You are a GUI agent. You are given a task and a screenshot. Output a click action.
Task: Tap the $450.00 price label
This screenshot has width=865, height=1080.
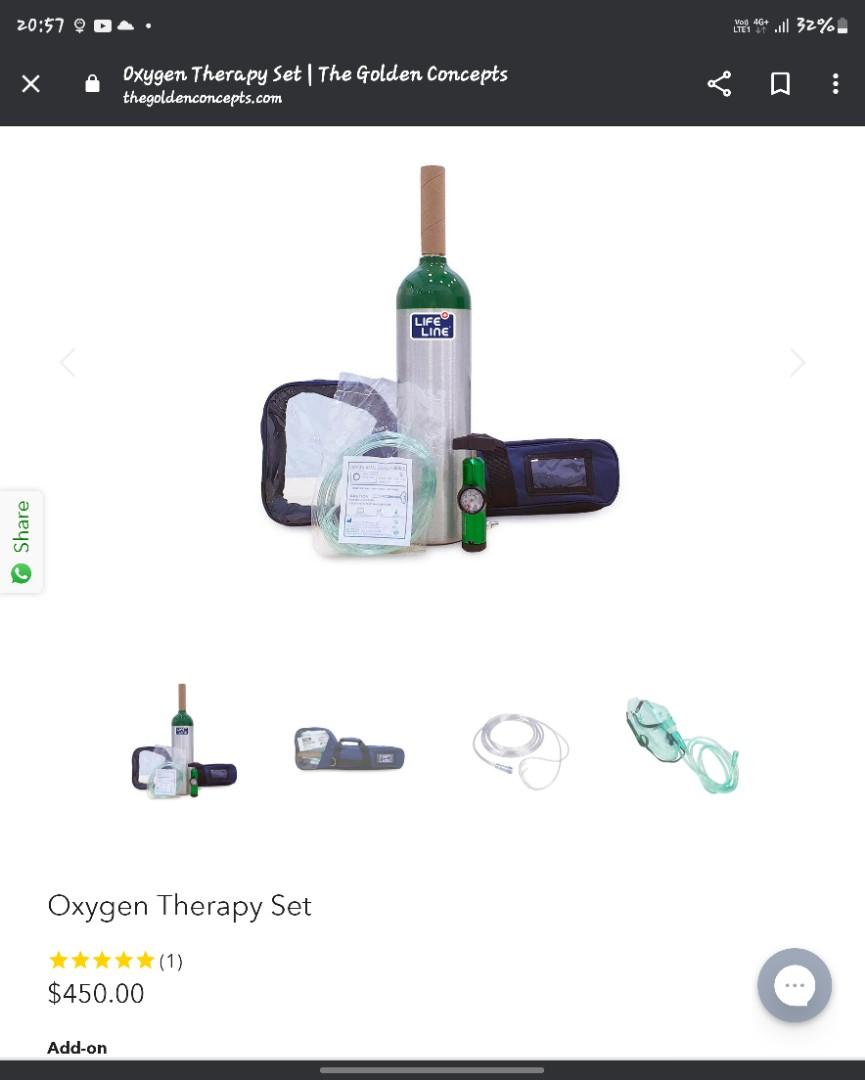[96, 993]
